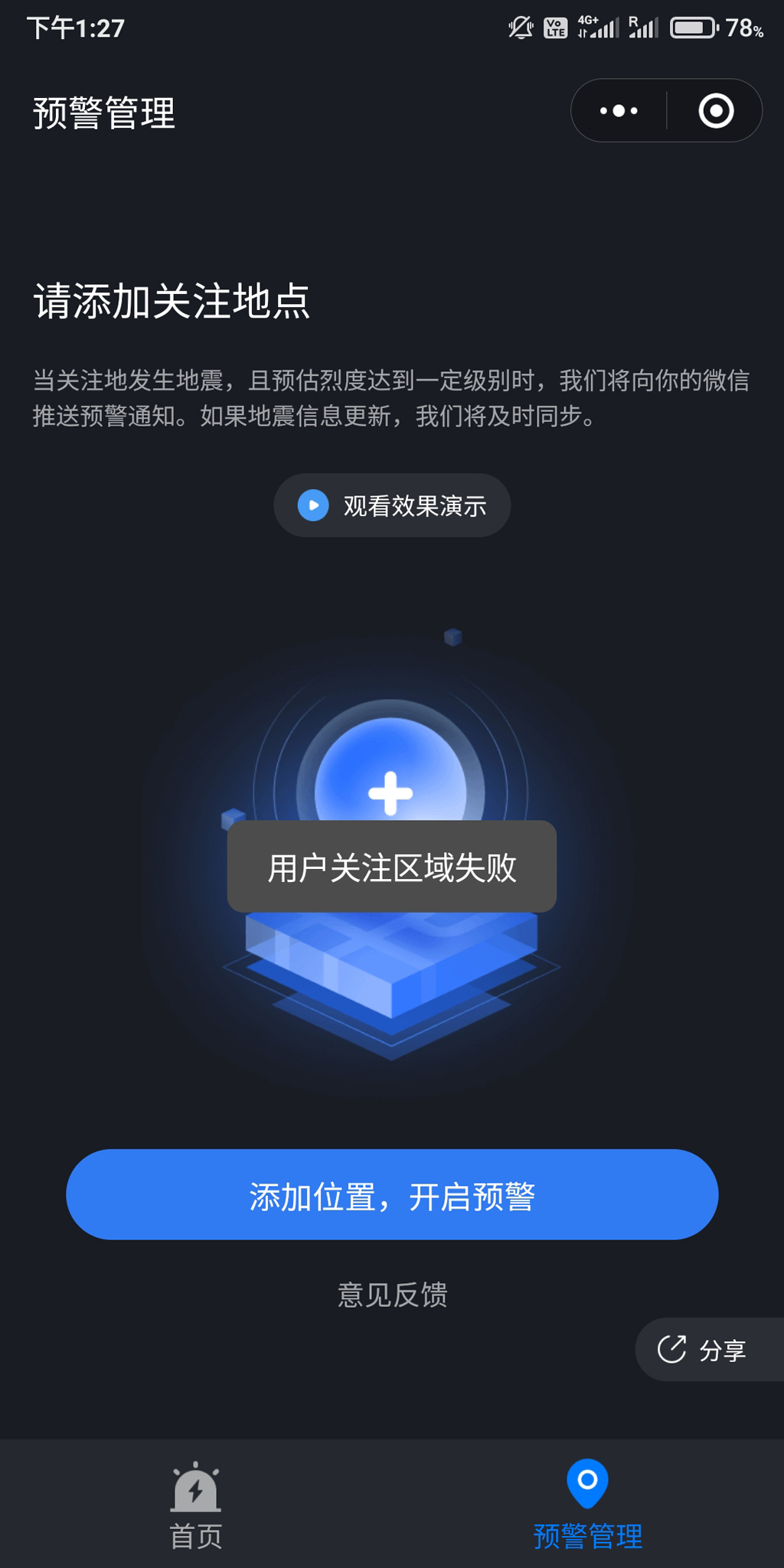The width and height of the screenshot is (784, 1568).
Task: Select the 预警管理 tab
Action: pos(587,1505)
